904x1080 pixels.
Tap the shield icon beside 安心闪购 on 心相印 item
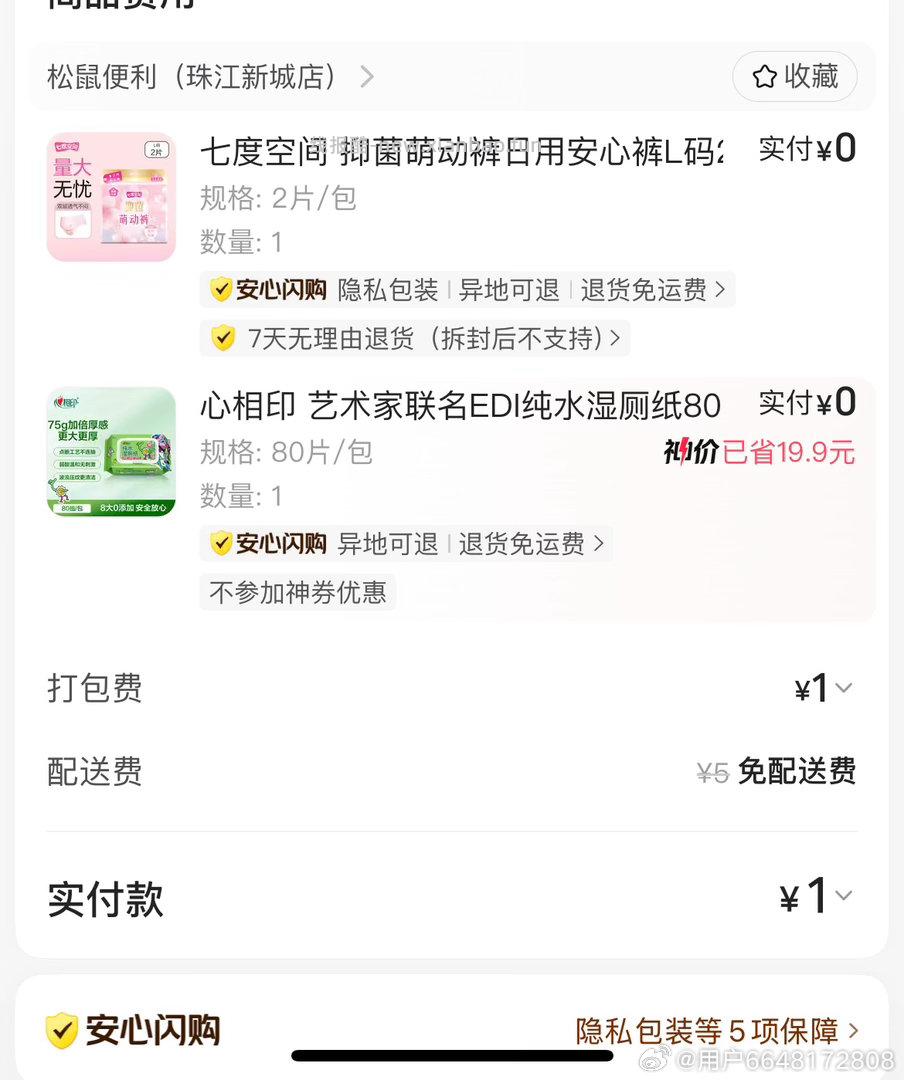point(221,543)
